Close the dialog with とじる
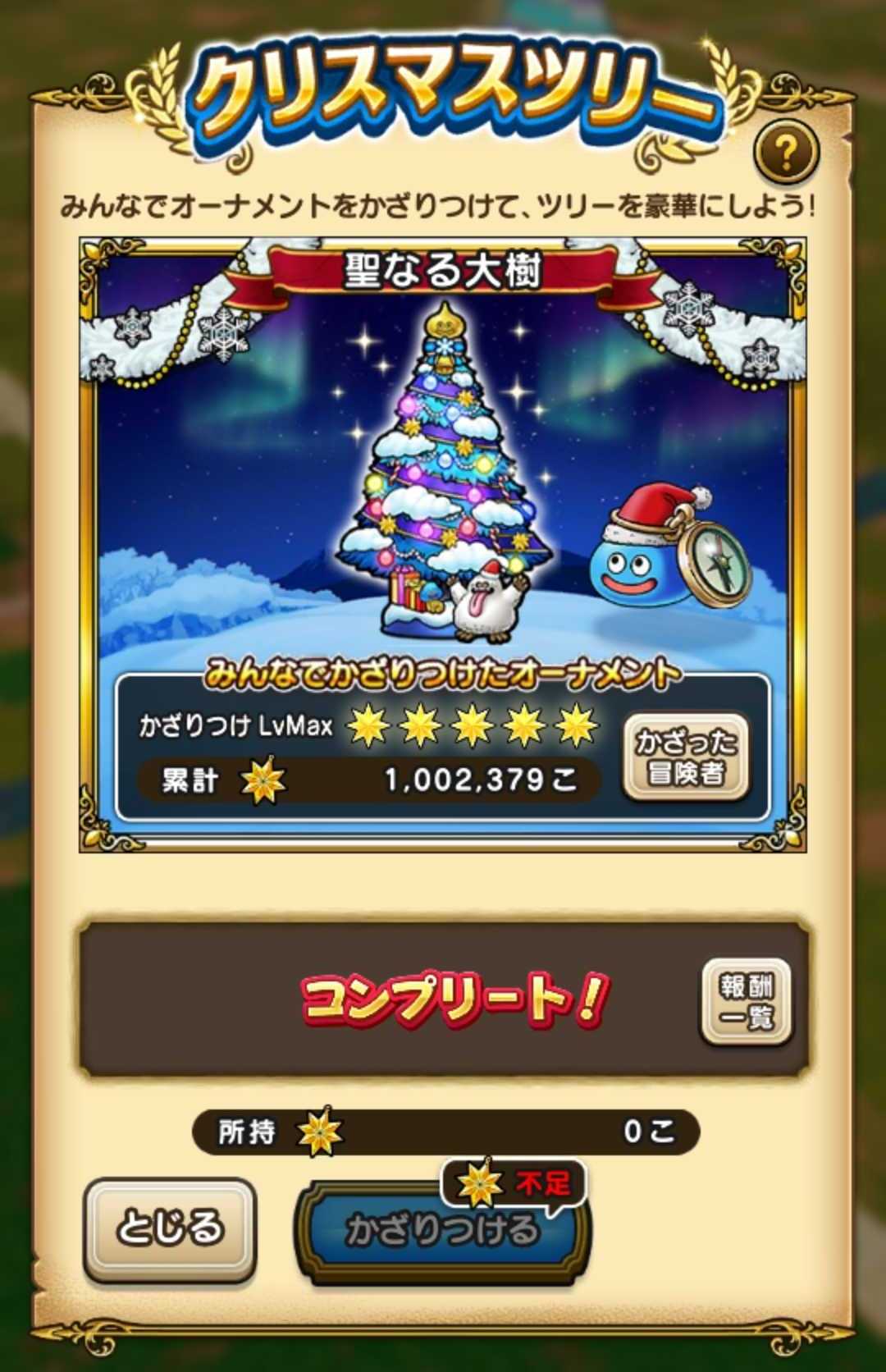Screen dimensions: 886x1372 (170, 1228)
